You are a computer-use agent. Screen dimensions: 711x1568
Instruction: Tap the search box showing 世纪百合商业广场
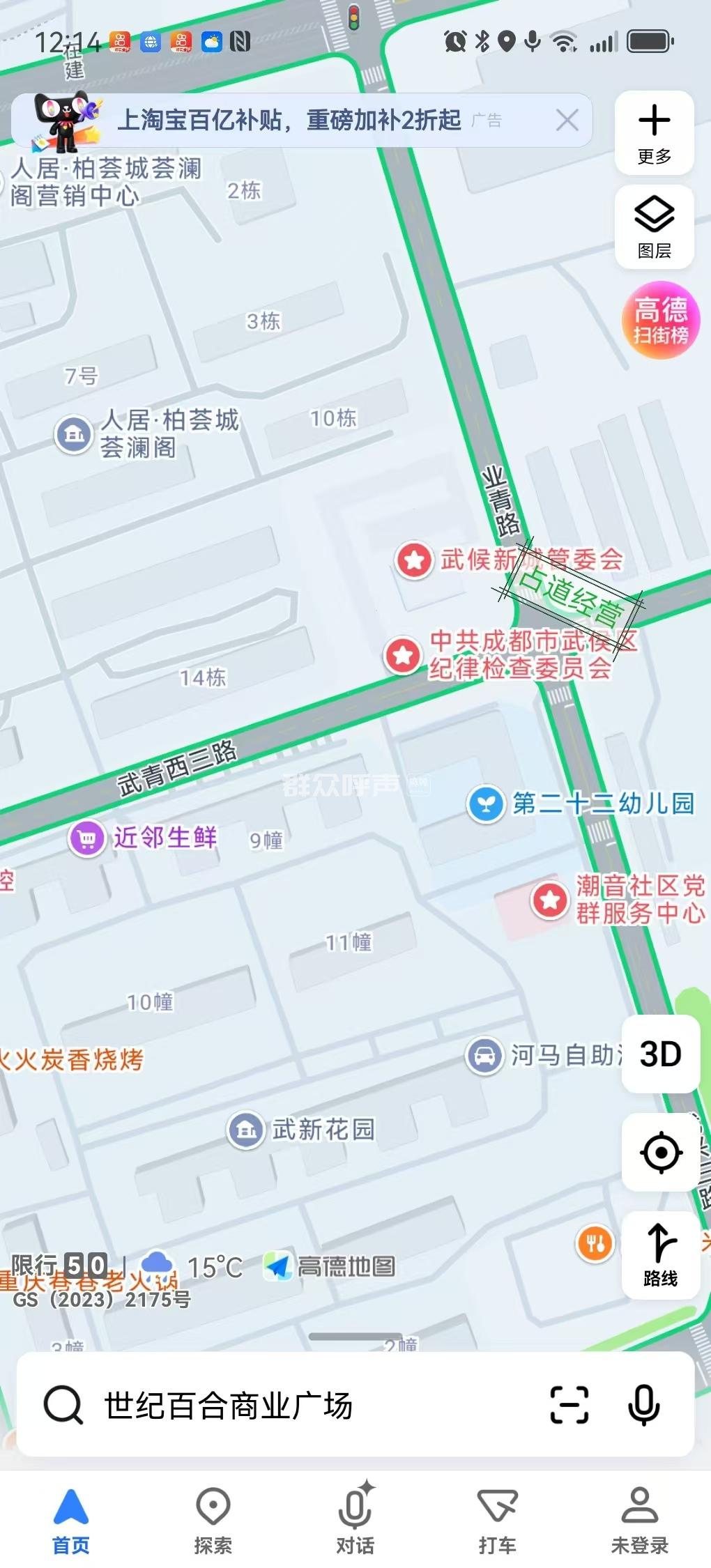[x=293, y=1405]
